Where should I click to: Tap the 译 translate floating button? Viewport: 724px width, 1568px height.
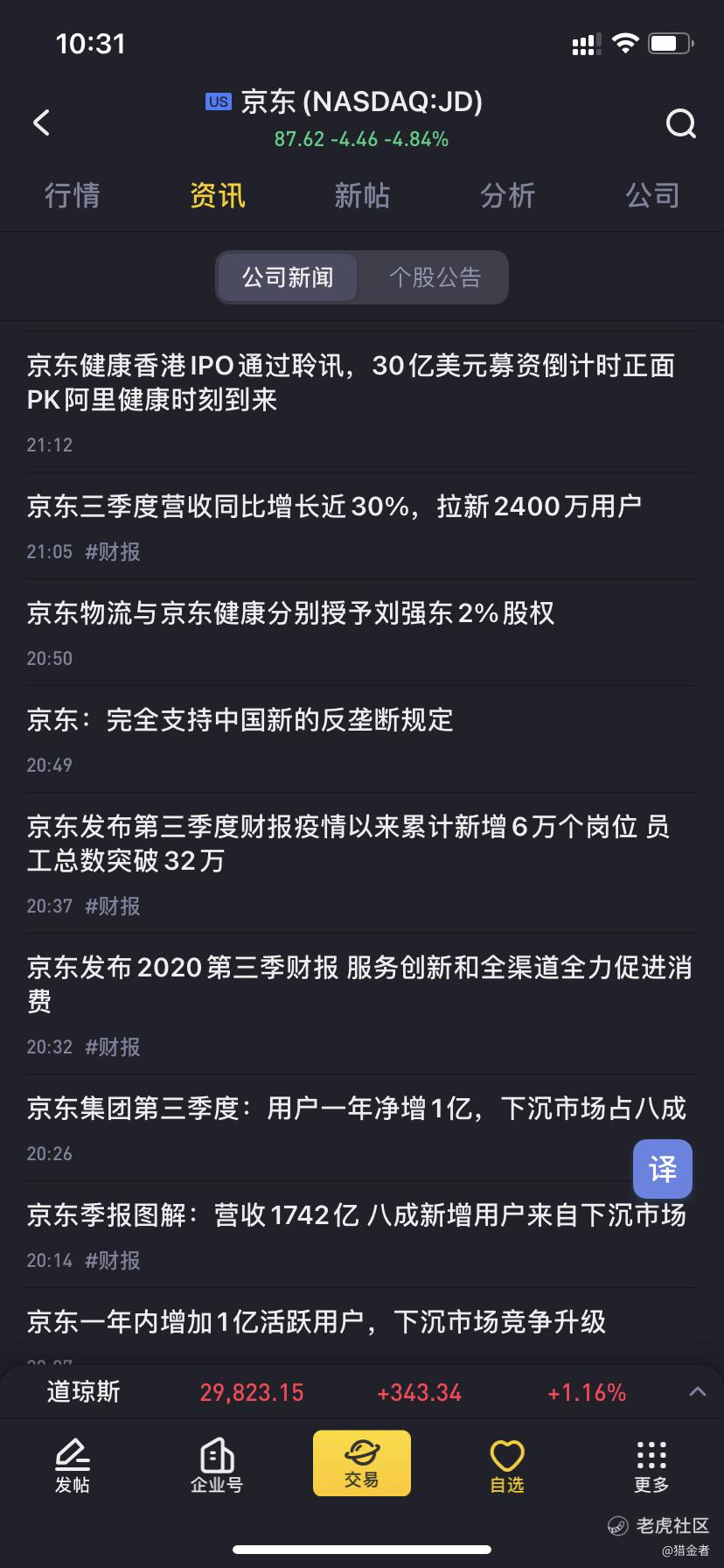click(663, 1169)
